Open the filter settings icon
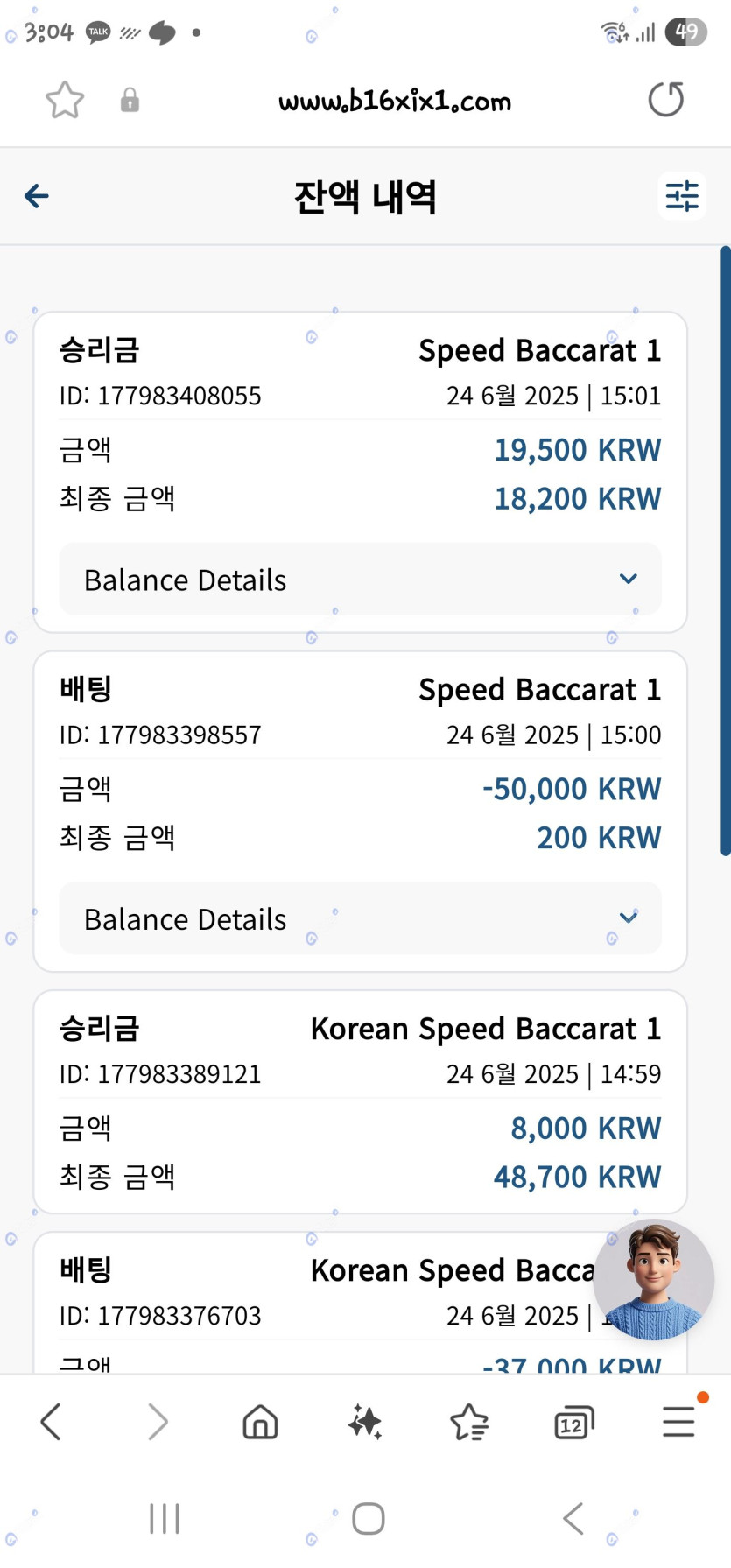 [681, 196]
